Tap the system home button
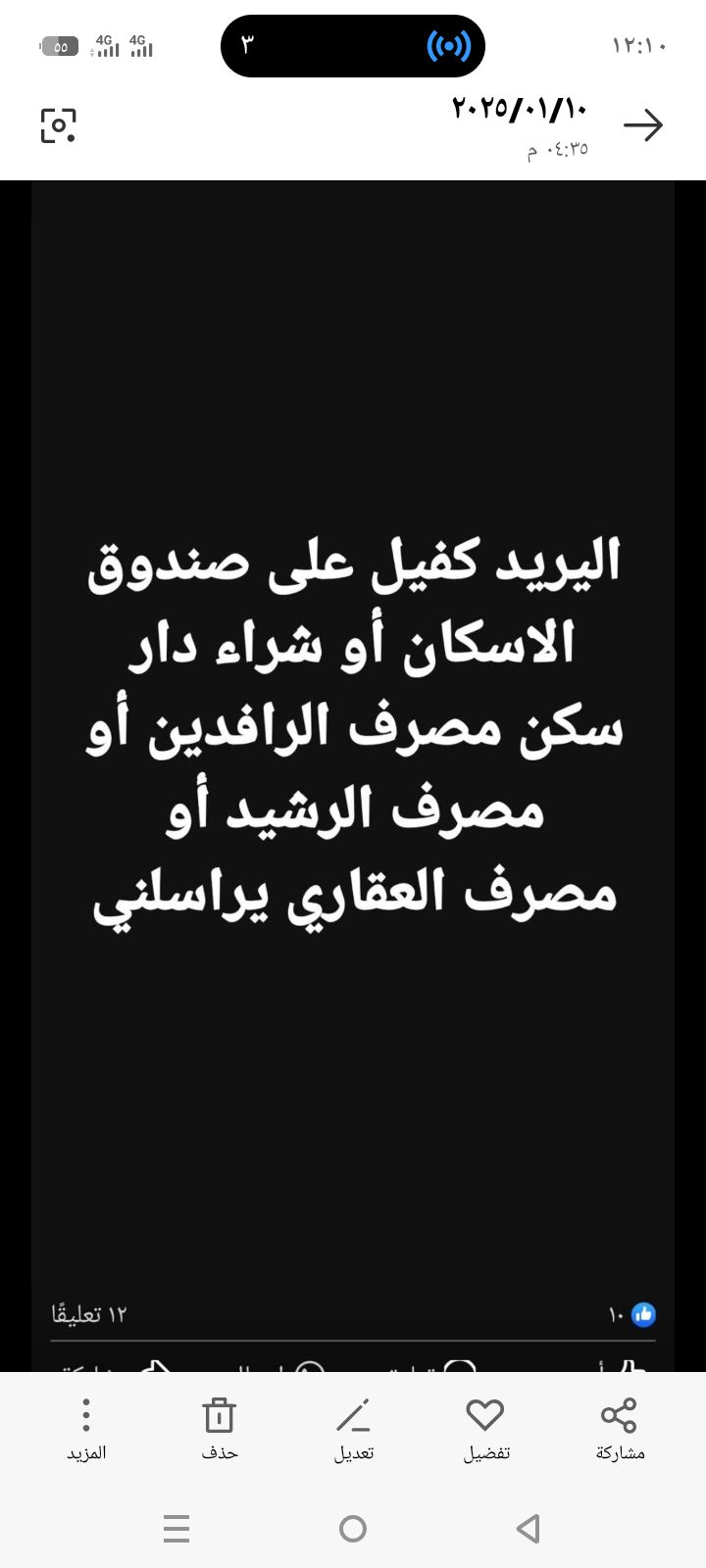The image size is (706, 1568). [x=353, y=1528]
